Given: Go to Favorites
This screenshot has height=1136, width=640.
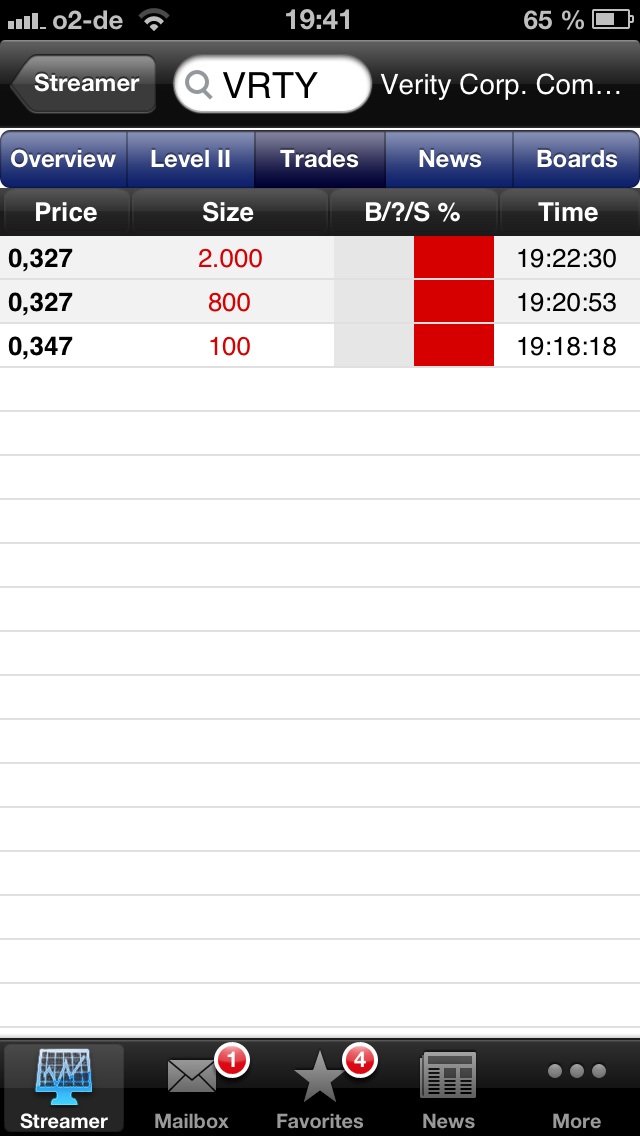Looking at the screenshot, I should click(320, 1088).
